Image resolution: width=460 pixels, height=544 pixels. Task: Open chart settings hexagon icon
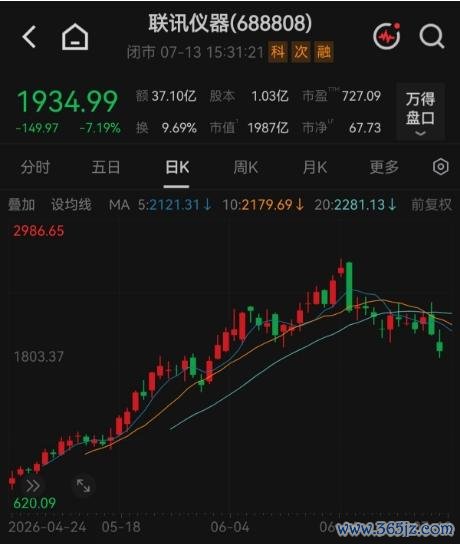pyautogui.click(x=441, y=167)
